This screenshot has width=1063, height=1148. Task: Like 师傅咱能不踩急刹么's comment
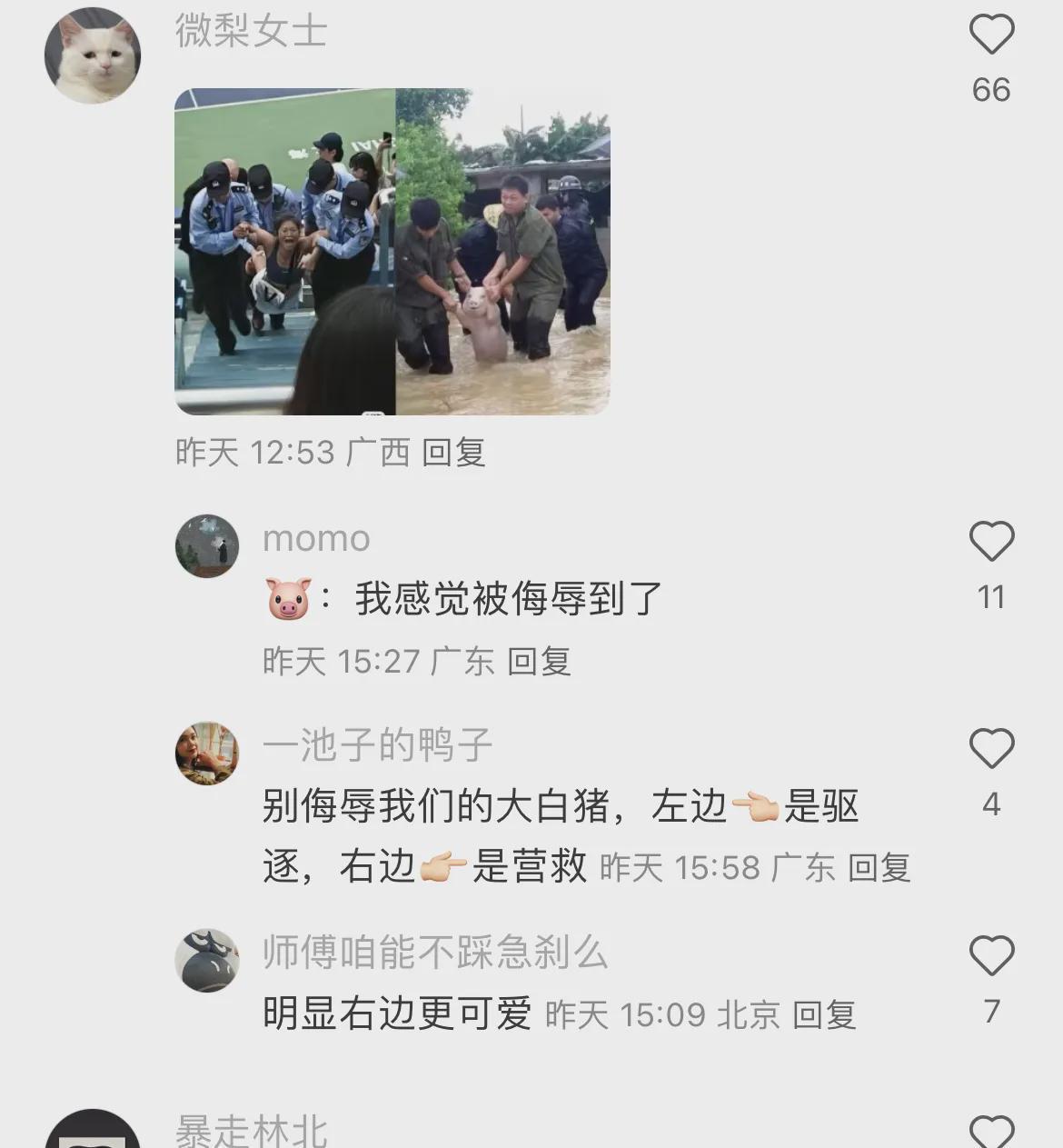(x=991, y=956)
